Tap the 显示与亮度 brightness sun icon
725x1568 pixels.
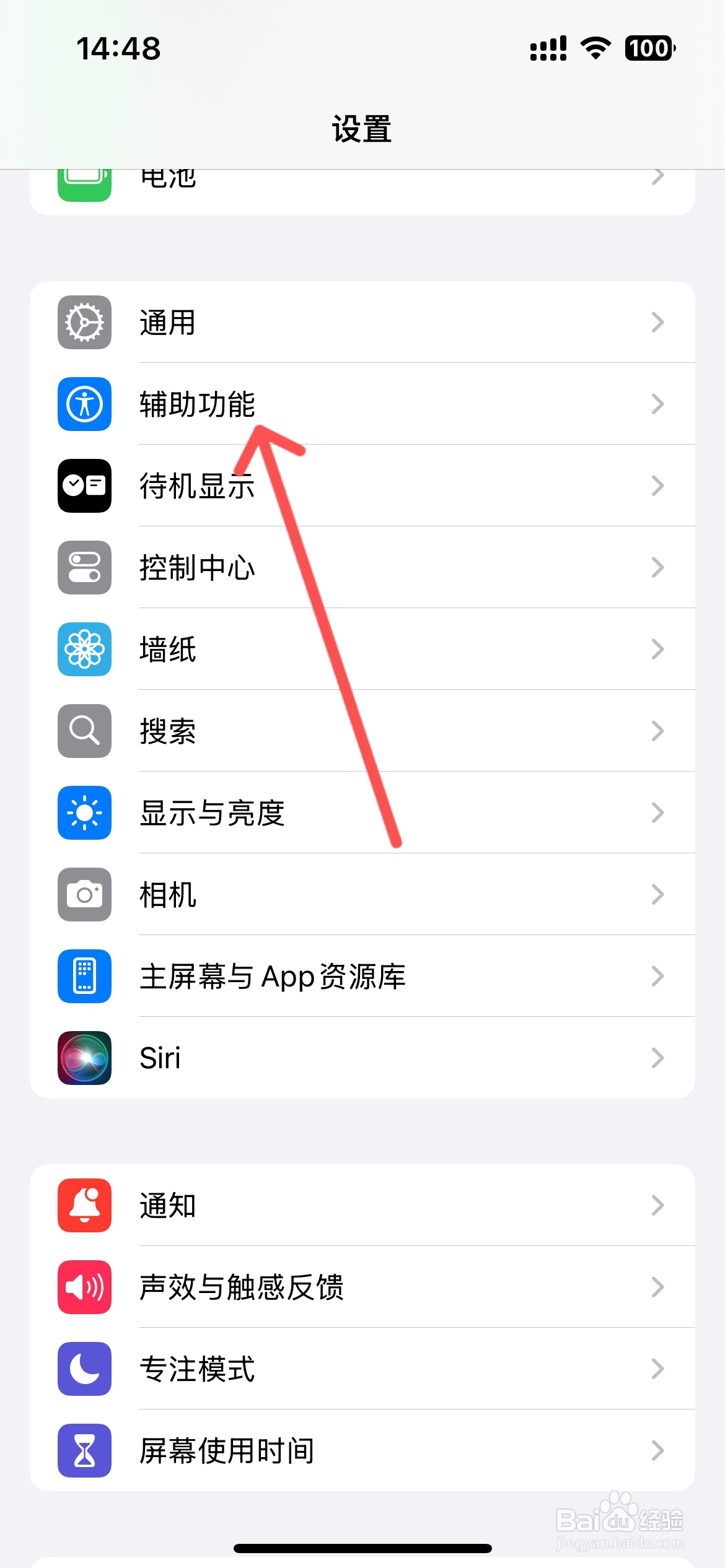click(84, 813)
